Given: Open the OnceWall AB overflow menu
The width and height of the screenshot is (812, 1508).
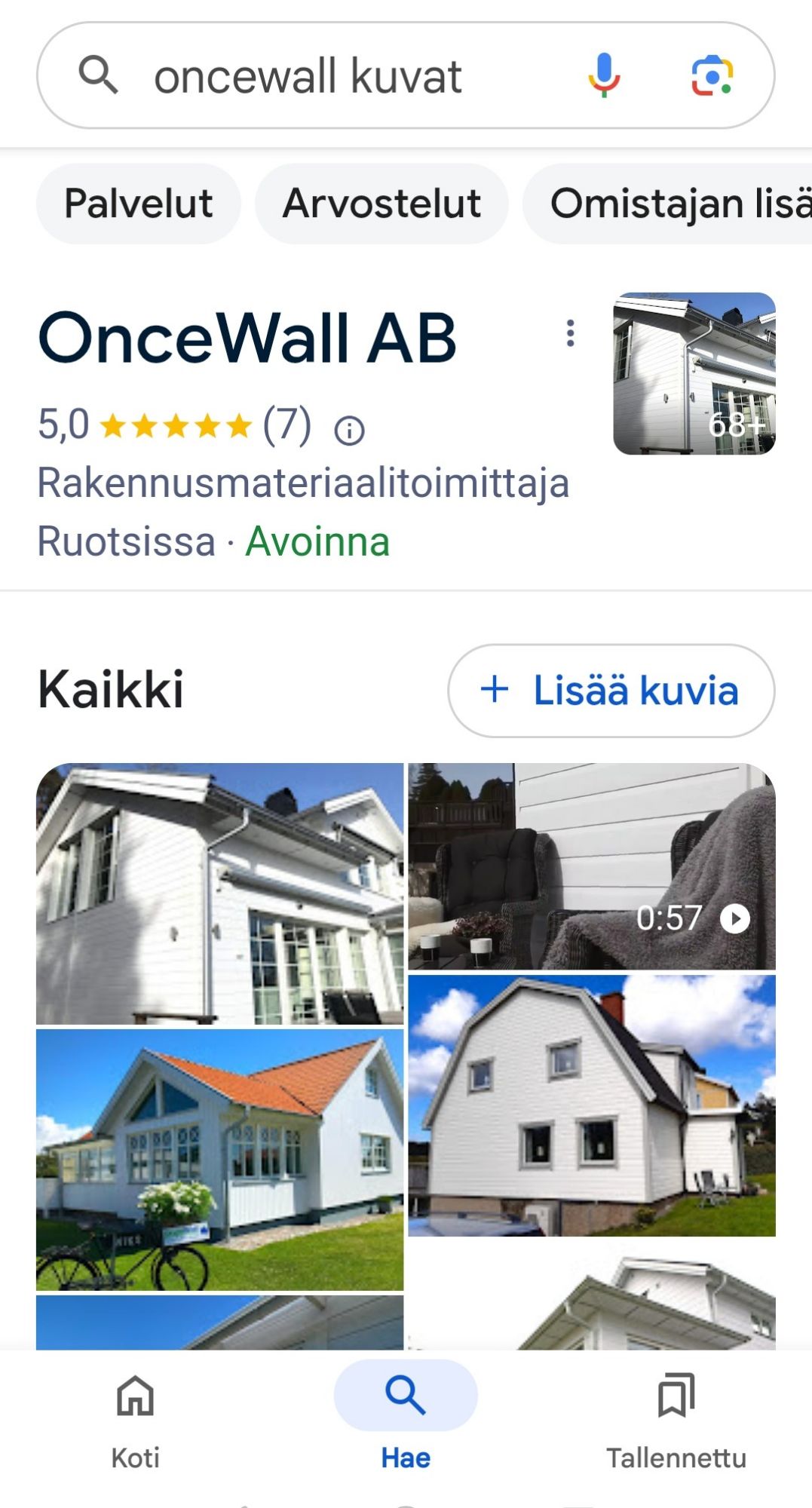Looking at the screenshot, I should [x=571, y=333].
